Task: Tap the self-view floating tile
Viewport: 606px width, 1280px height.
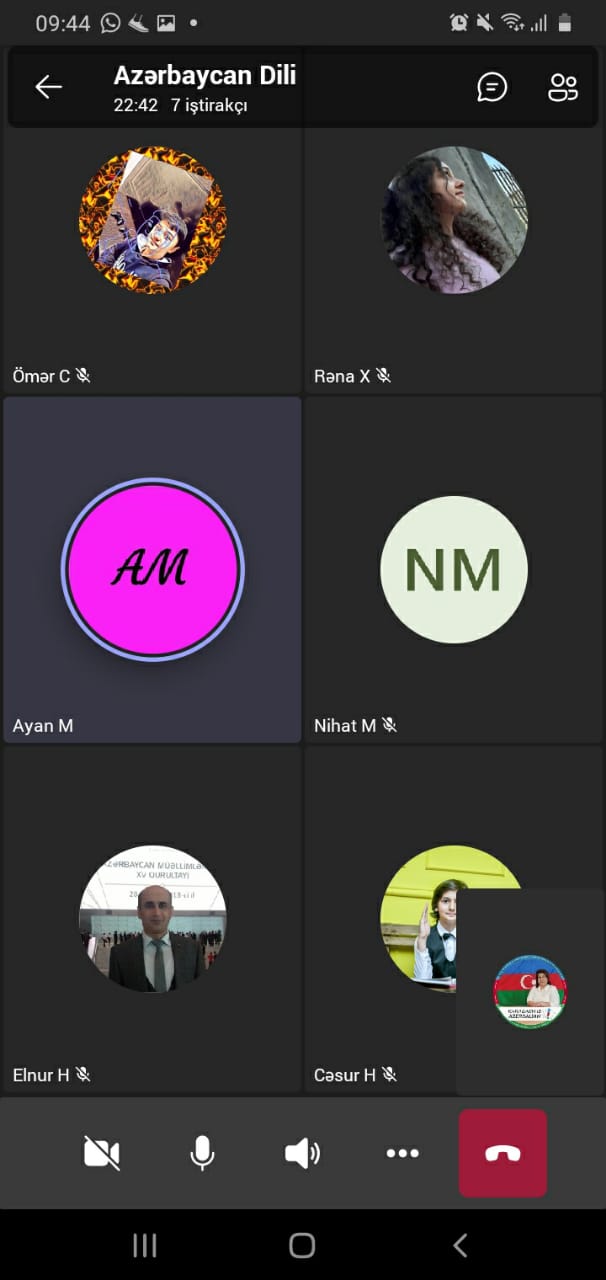Action: coord(530,991)
